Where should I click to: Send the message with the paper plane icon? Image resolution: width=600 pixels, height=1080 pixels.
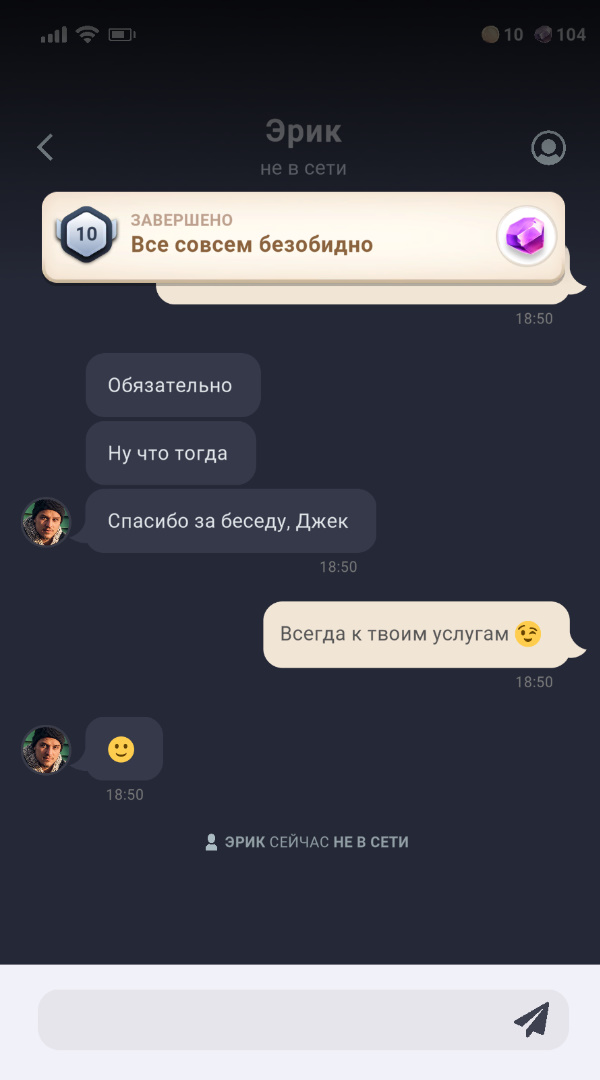(532, 1019)
